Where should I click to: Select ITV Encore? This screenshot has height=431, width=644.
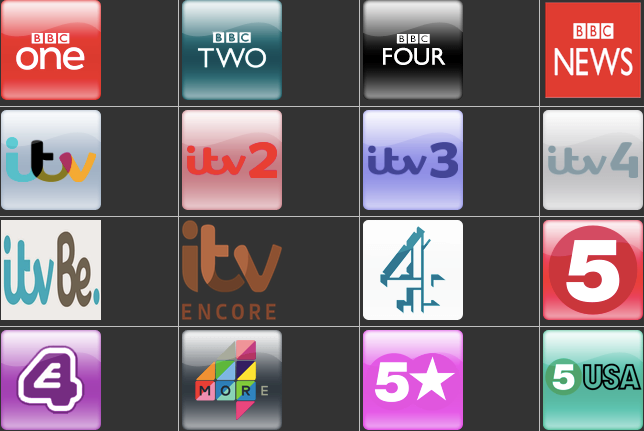[230, 270]
